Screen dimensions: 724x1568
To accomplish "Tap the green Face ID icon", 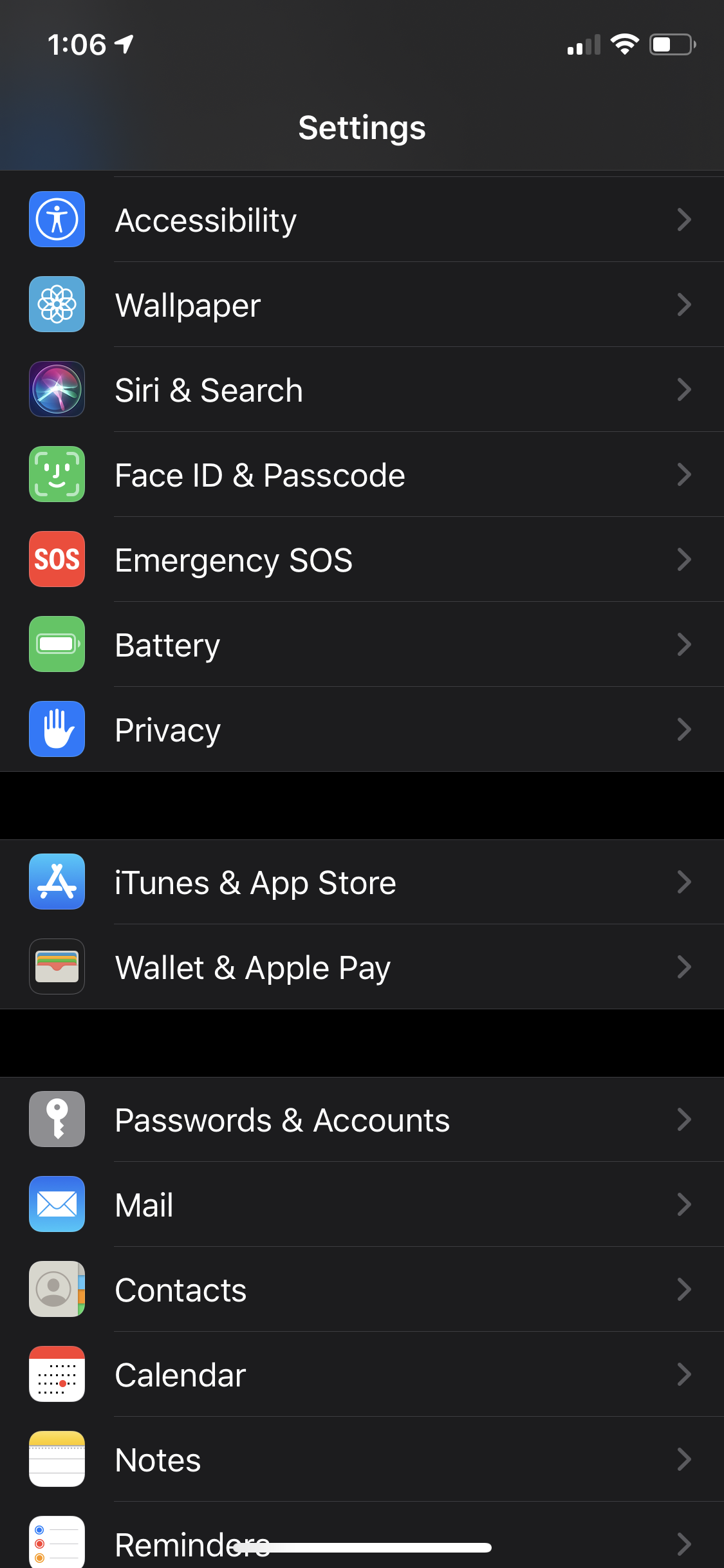I will 57,474.
